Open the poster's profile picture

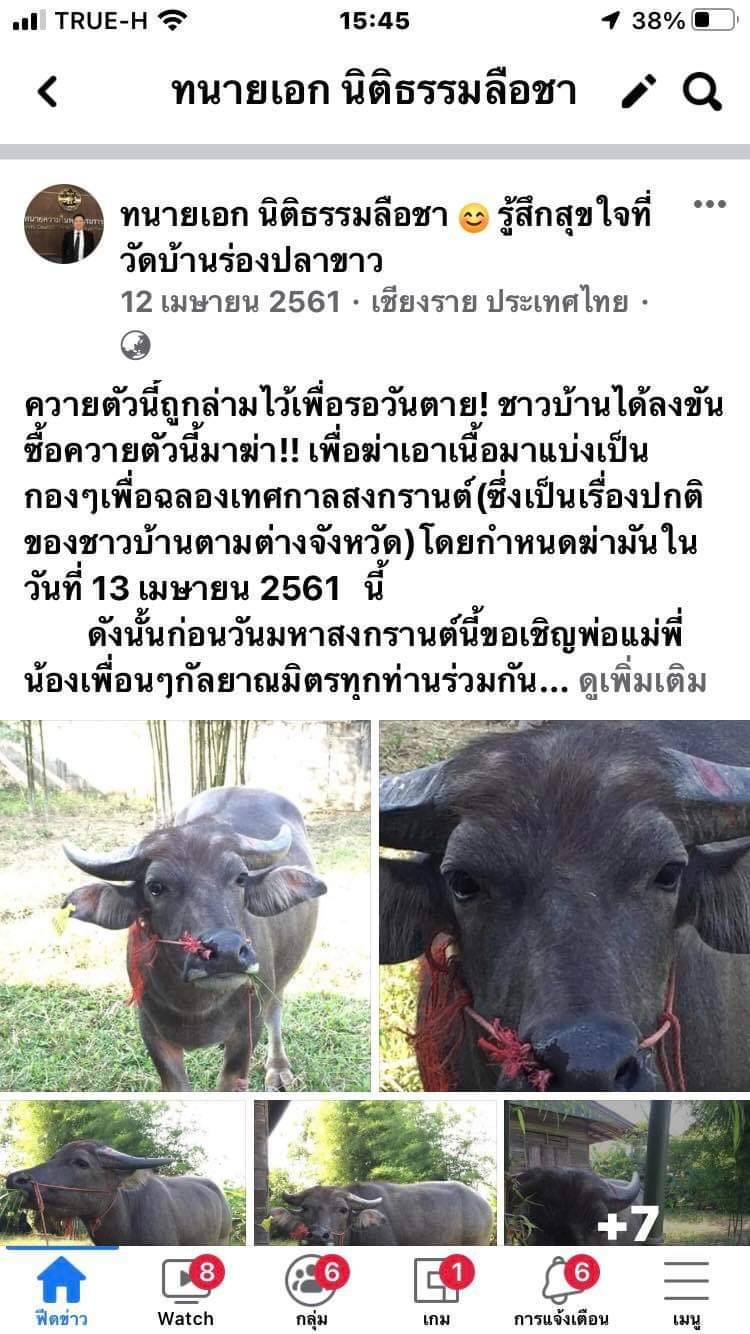coord(64,223)
